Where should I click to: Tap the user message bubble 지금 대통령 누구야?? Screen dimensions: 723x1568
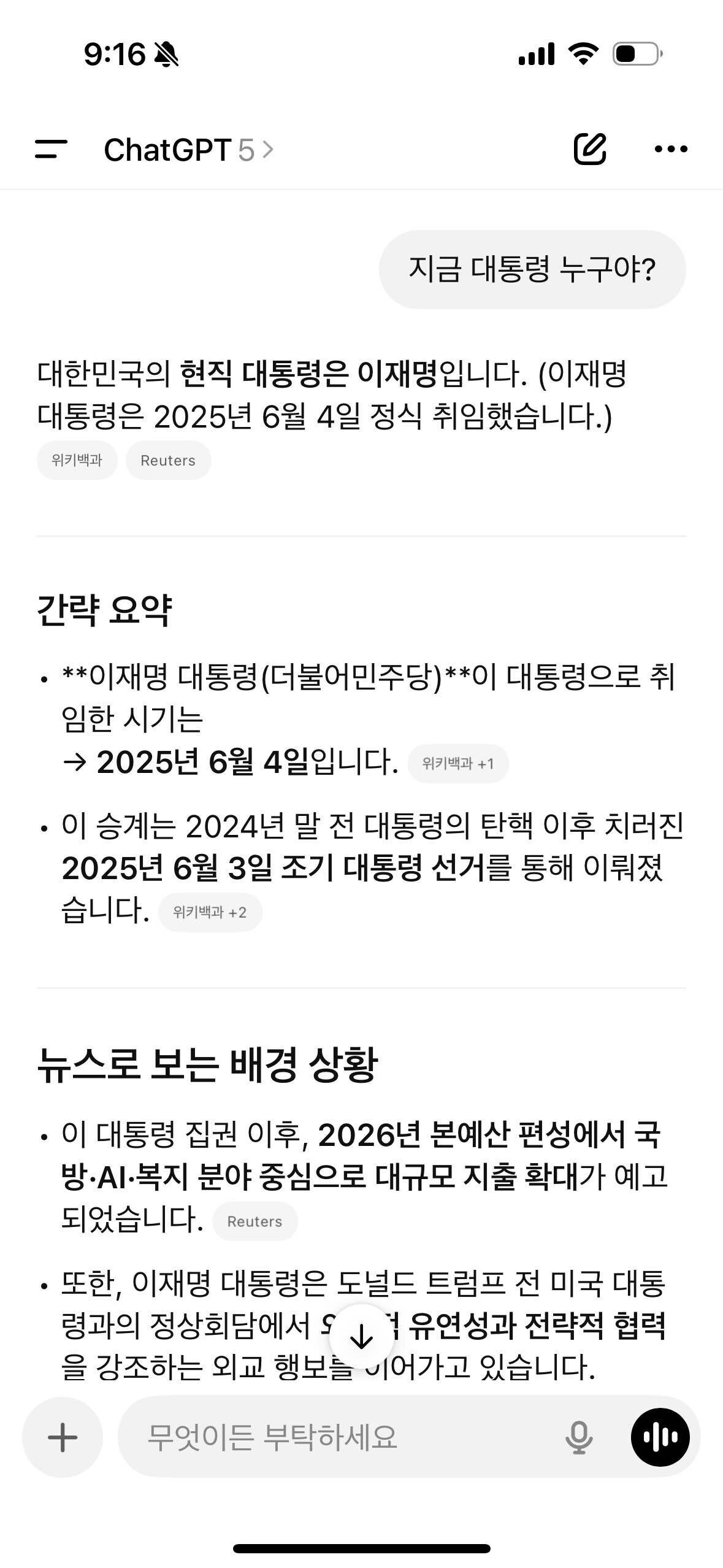coord(532,271)
